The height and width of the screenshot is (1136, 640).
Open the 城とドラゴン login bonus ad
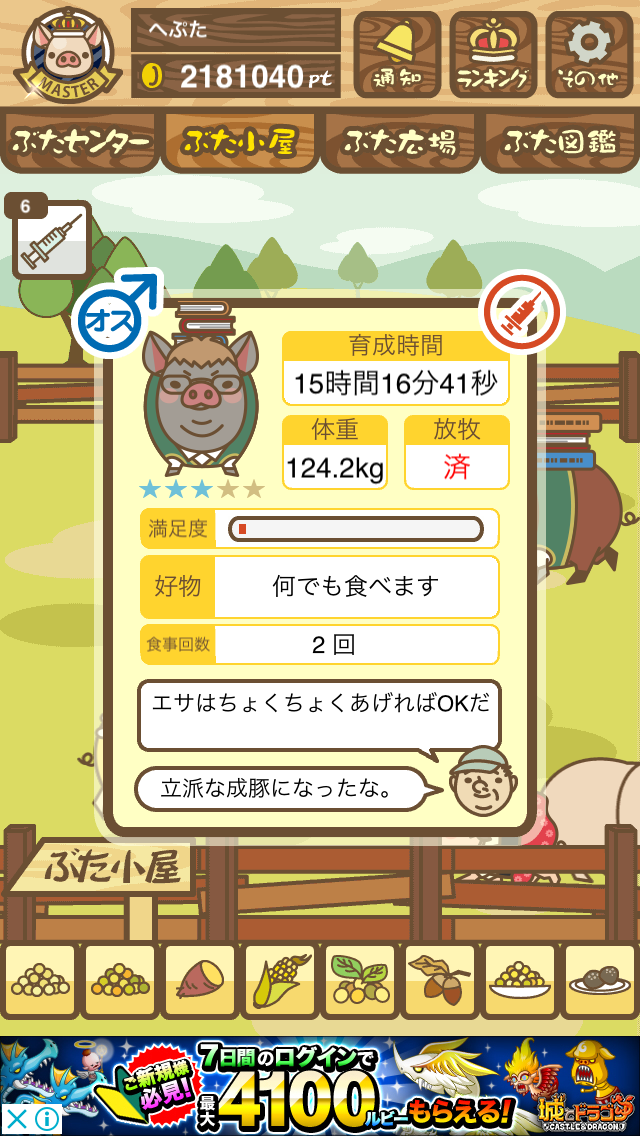click(x=320, y=1086)
